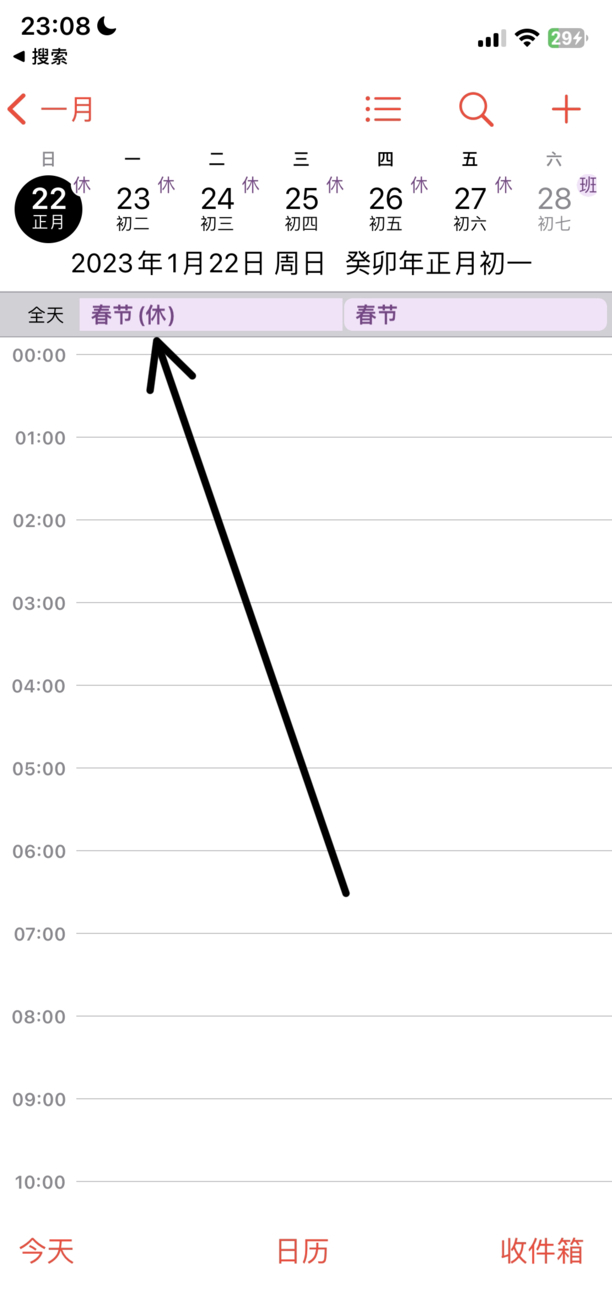
Task: Select Tuesday the 24th
Action: click(x=217, y=207)
